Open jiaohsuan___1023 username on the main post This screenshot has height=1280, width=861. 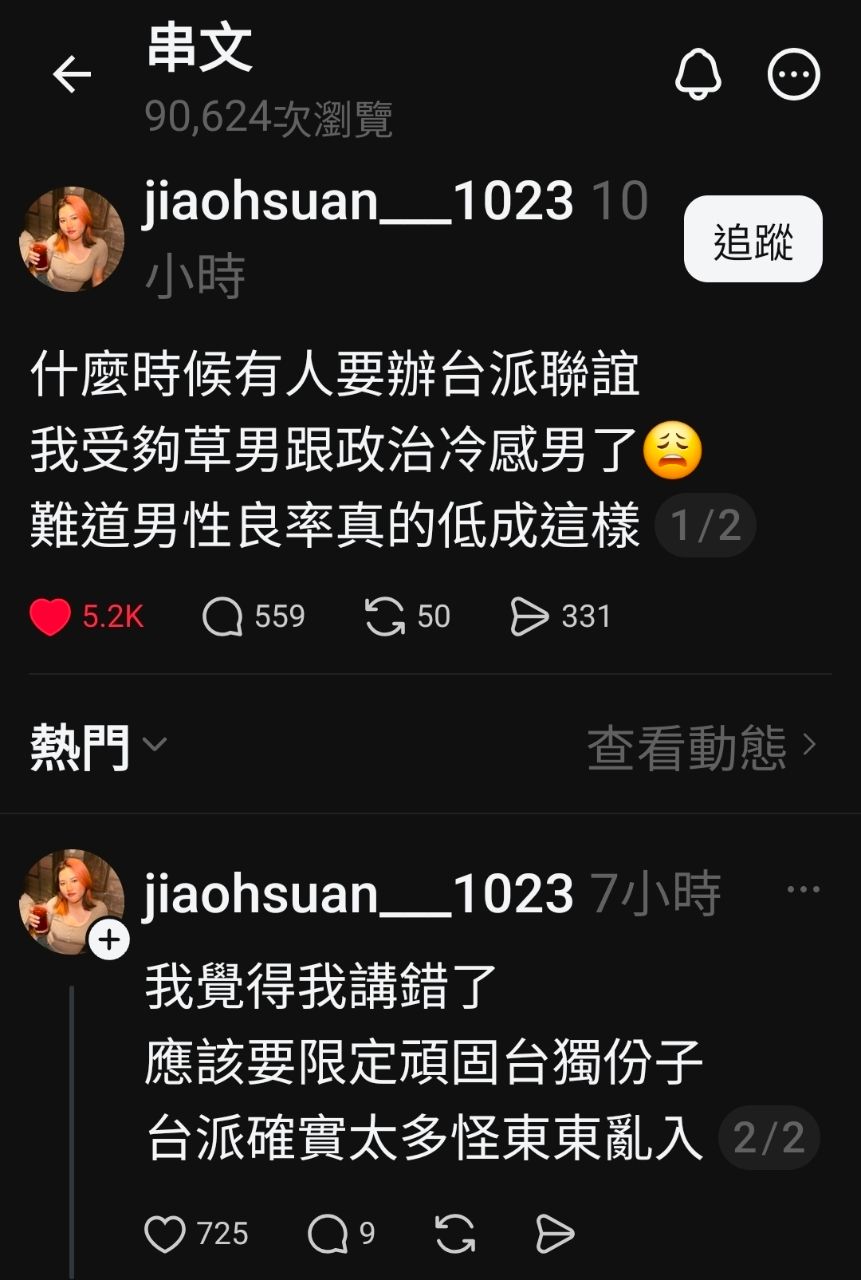click(x=358, y=203)
